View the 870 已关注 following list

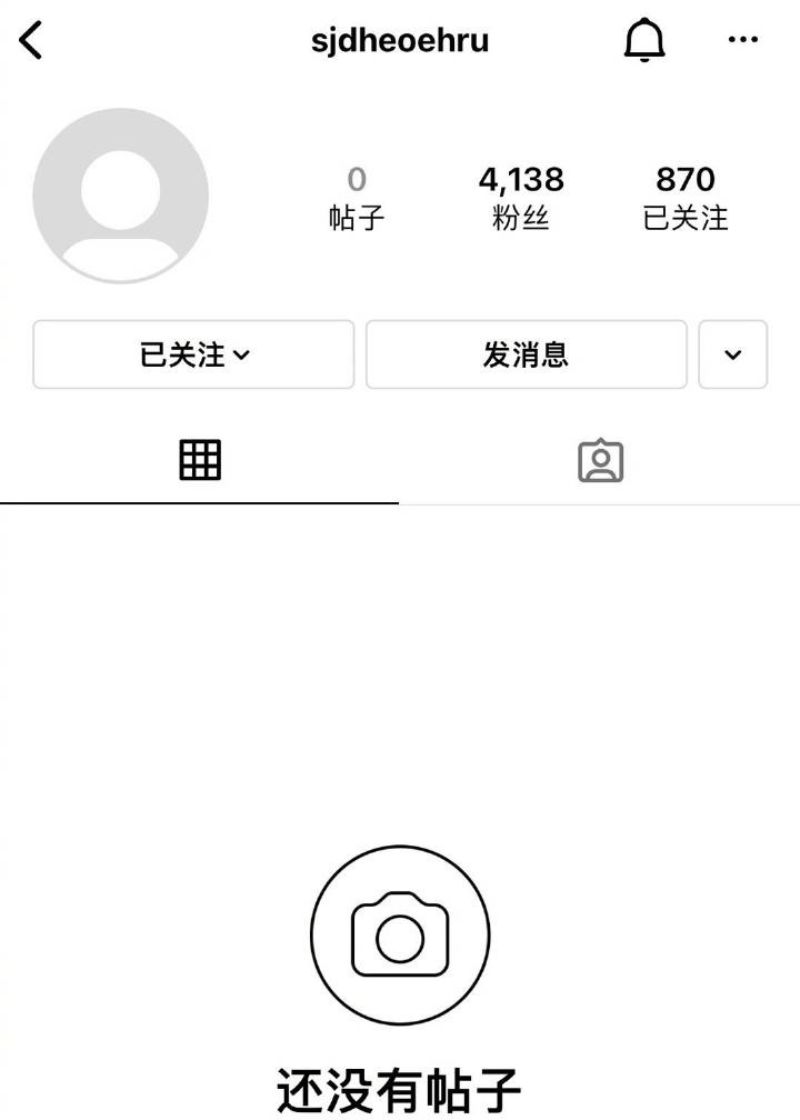tap(685, 198)
